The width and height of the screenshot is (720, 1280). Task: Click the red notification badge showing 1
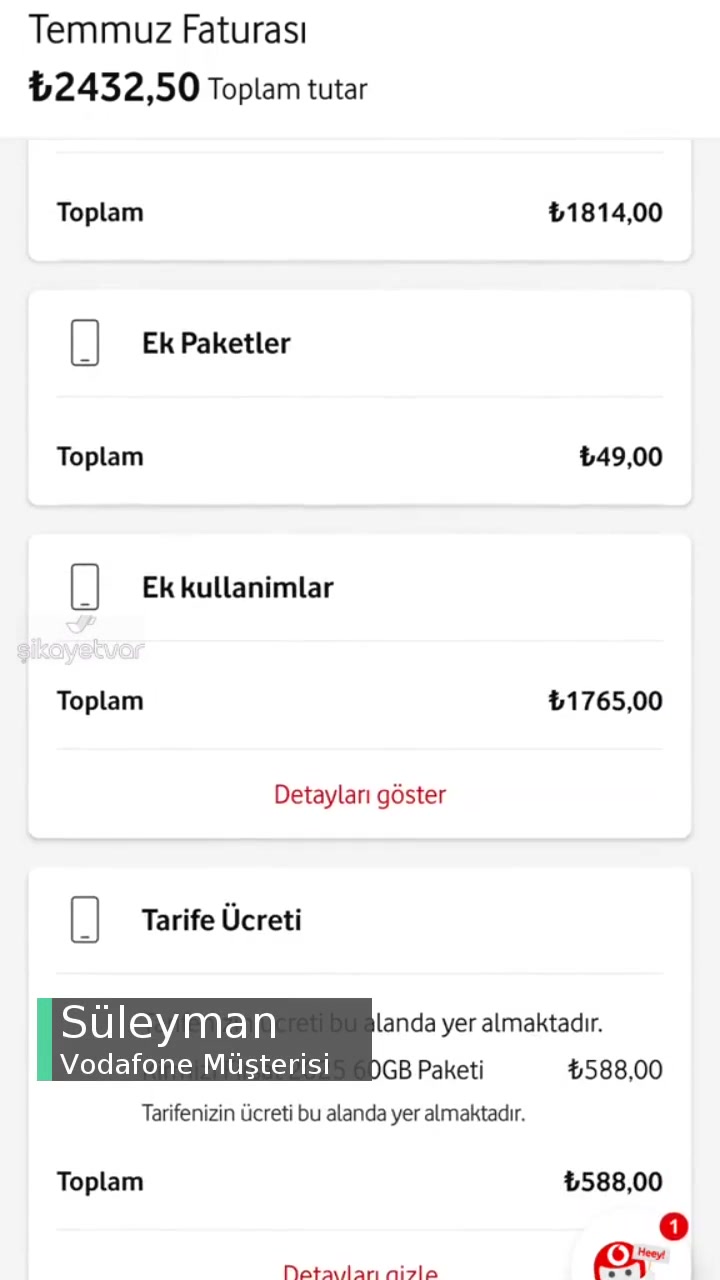673,1226
